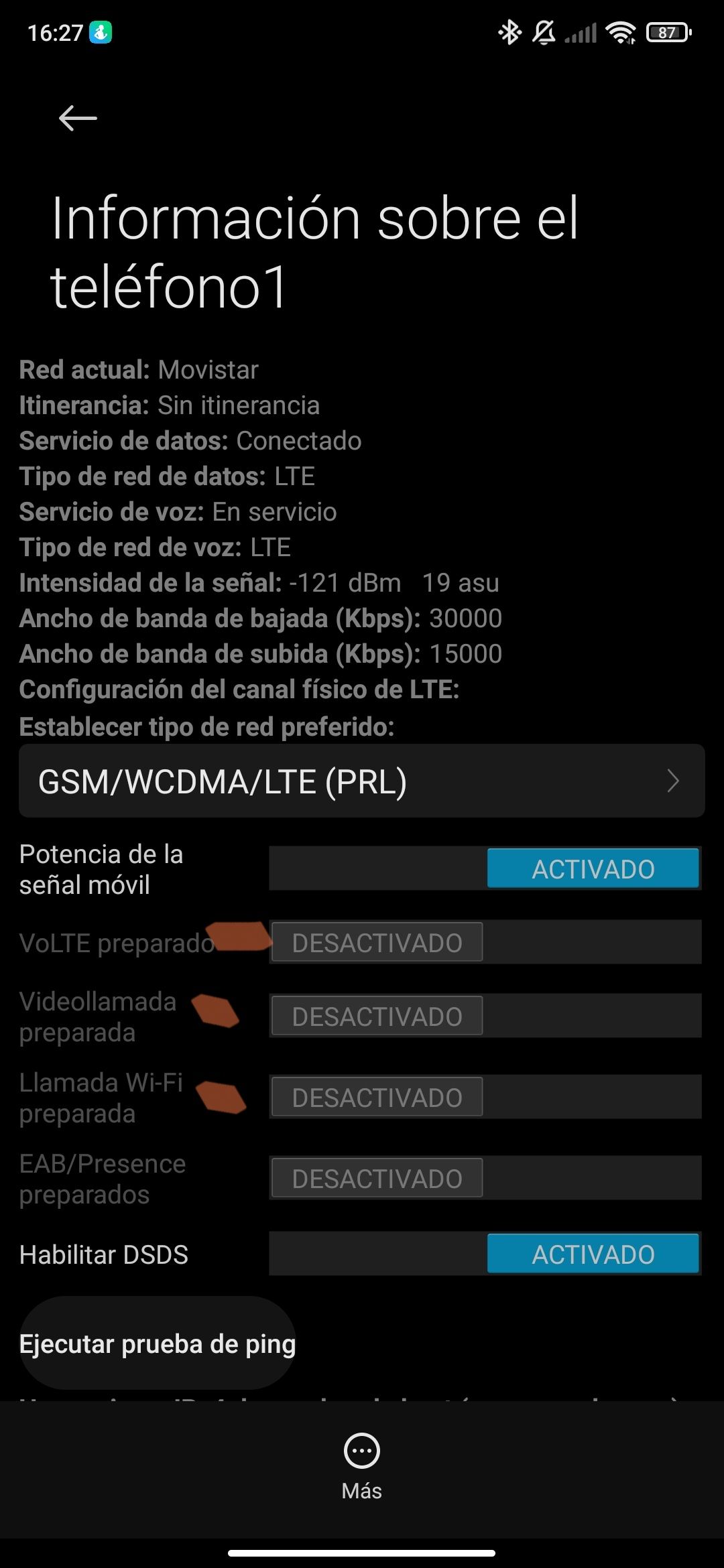Go back using the top arrow
Screen dimensions: 724x1568
point(78,119)
